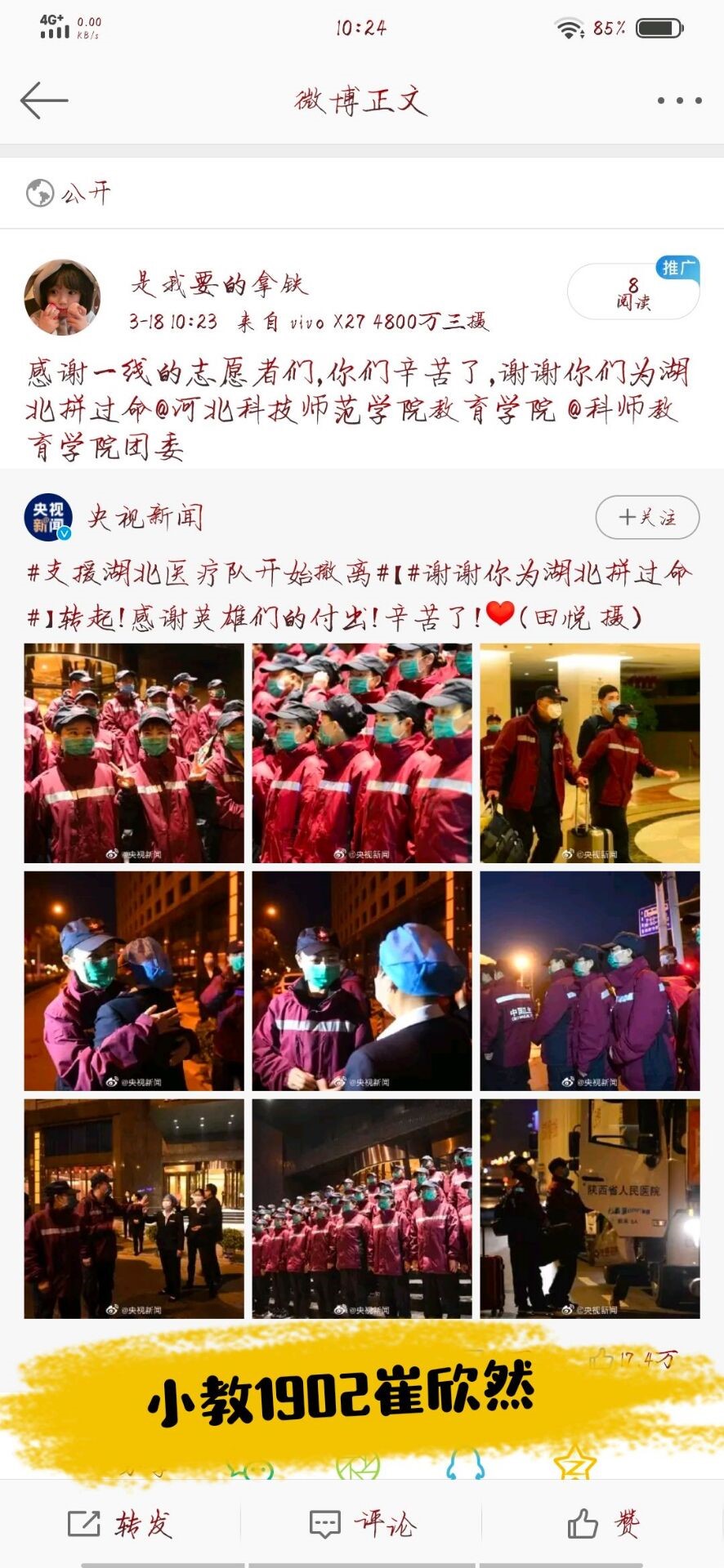Screen dimensions: 724x1568
Task: Open the 公开 visibility setting
Action: (69, 194)
